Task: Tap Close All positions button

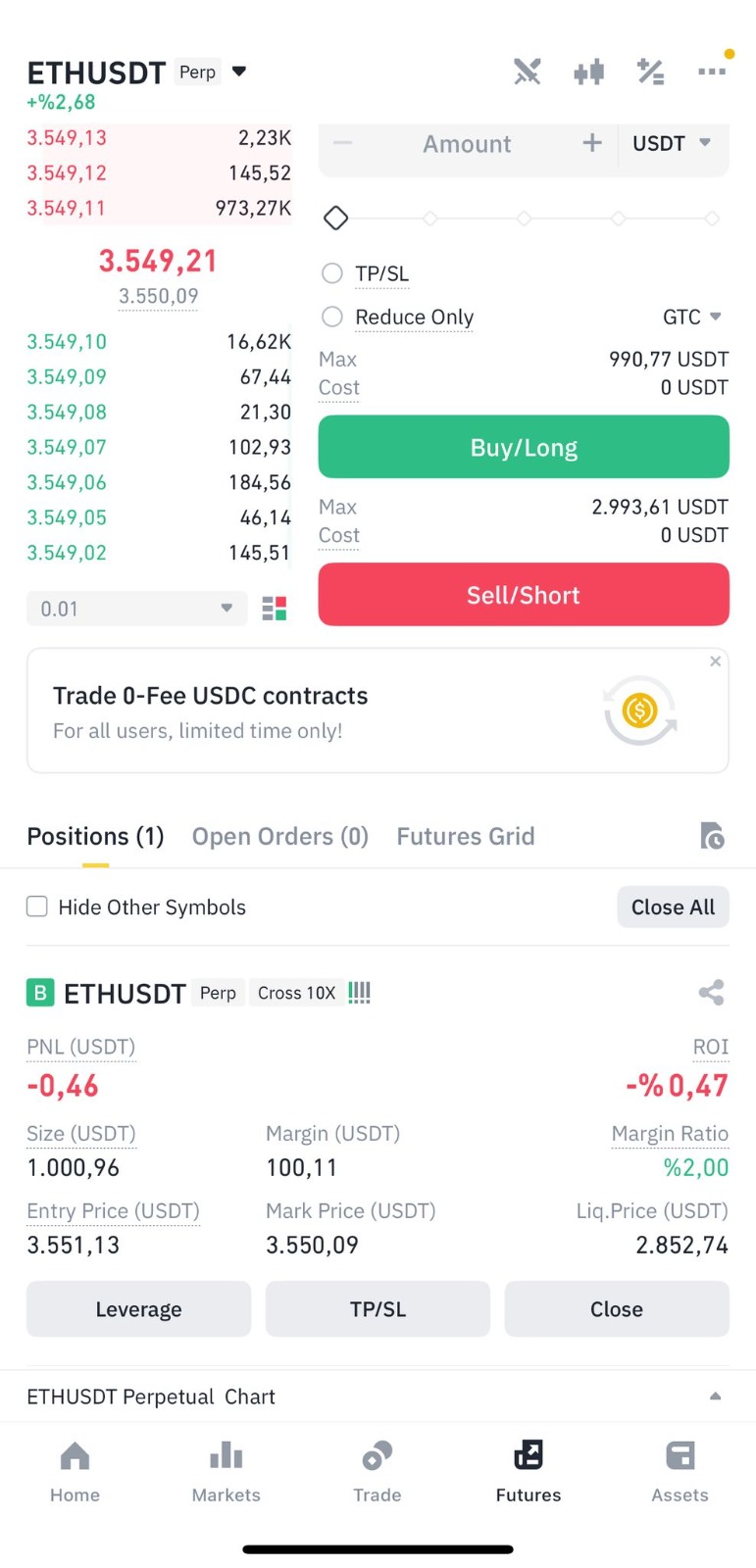Action: tap(673, 906)
